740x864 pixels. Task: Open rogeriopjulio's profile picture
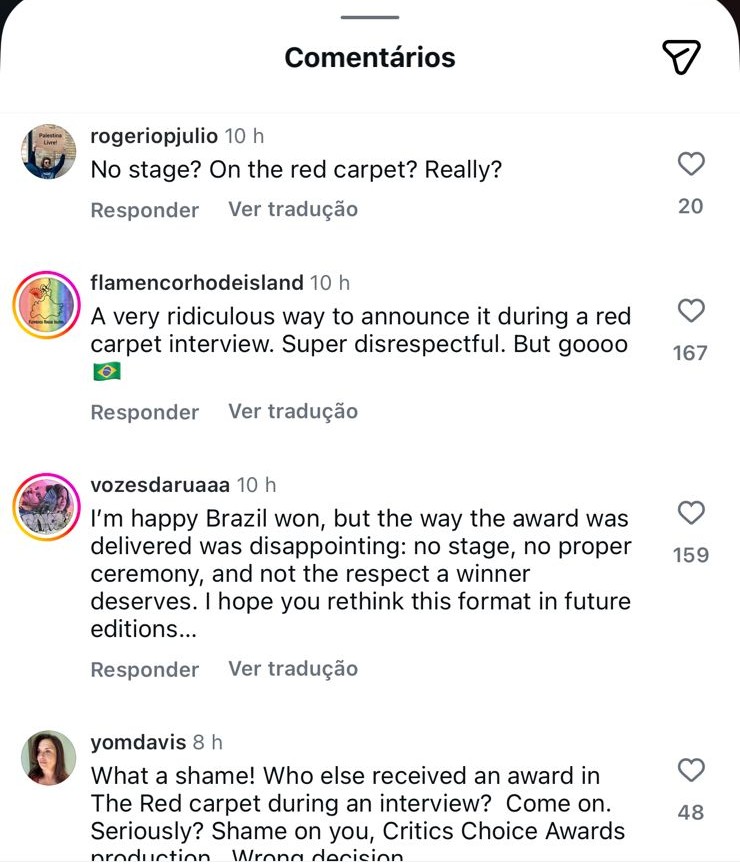coord(48,153)
